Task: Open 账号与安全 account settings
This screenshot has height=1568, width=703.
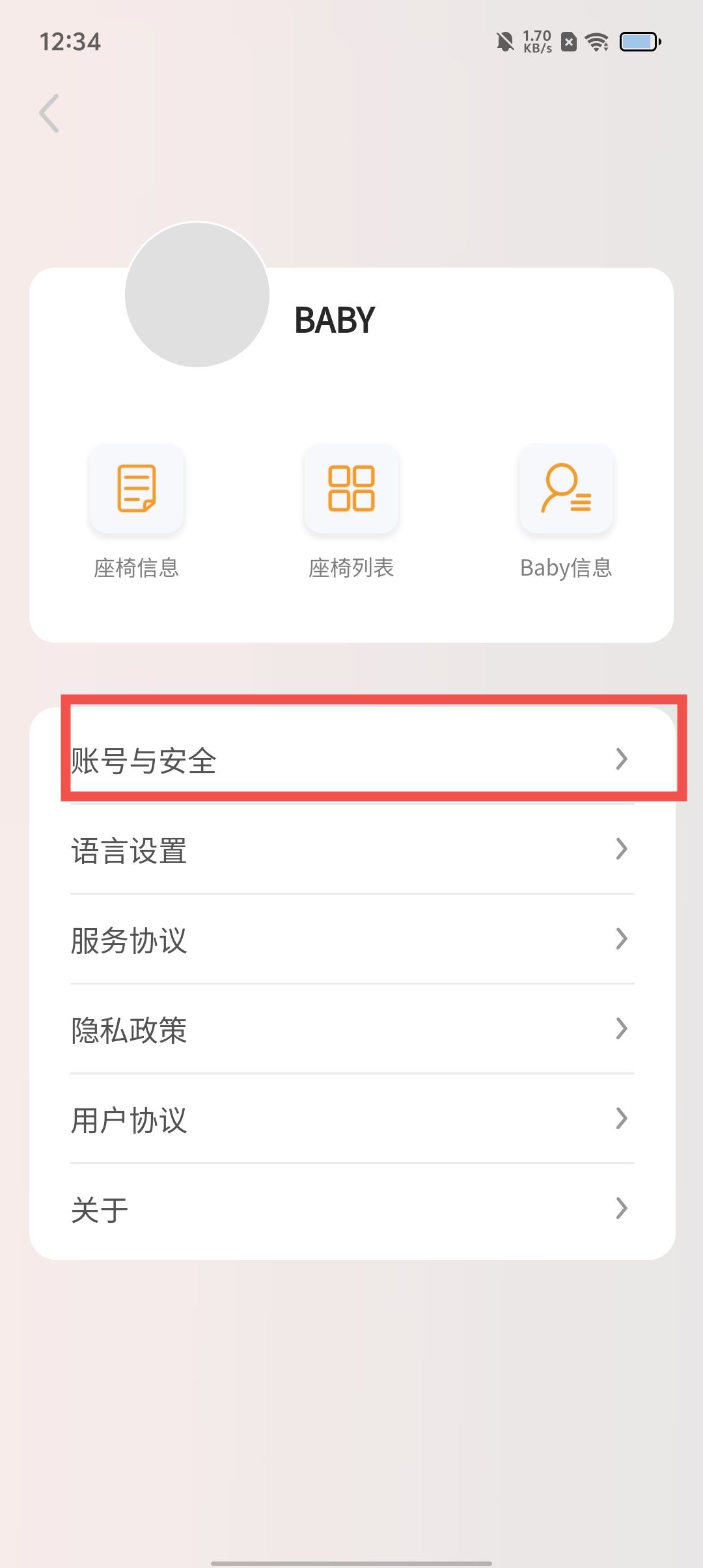Action: pos(351,759)
